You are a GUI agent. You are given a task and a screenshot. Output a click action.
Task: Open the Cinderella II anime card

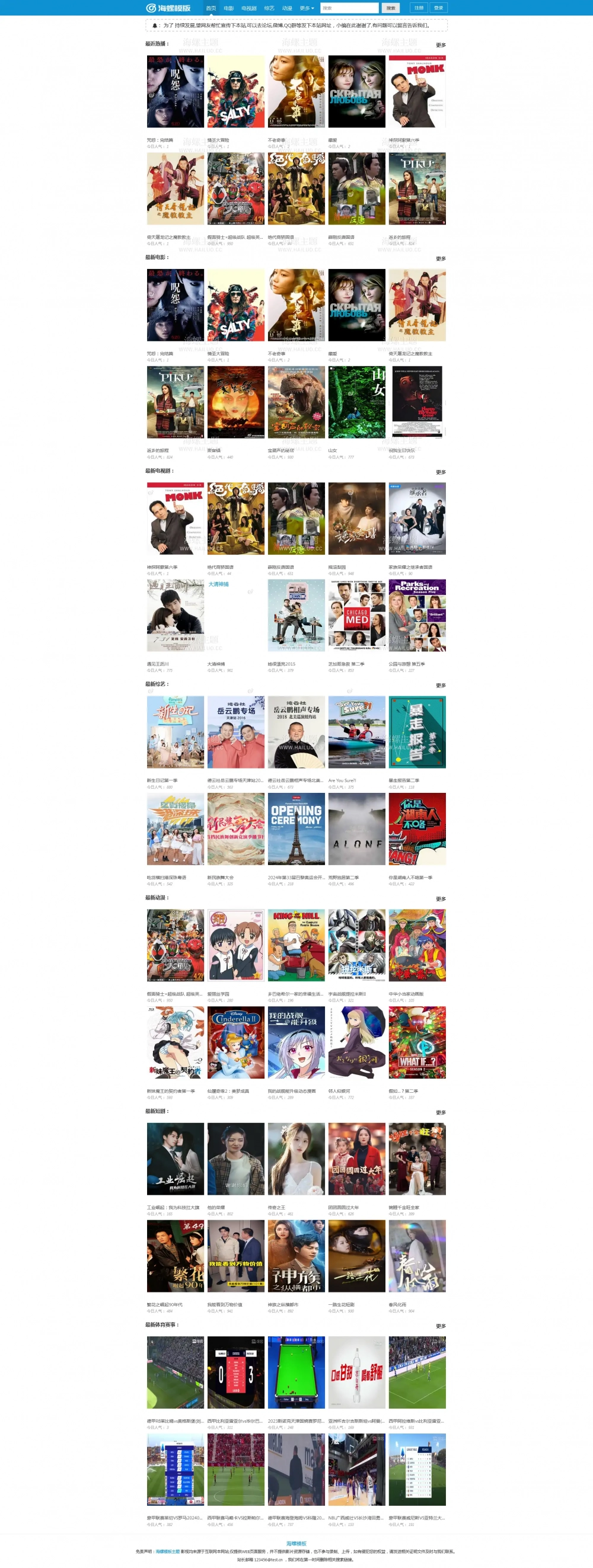coord(235,1042)
